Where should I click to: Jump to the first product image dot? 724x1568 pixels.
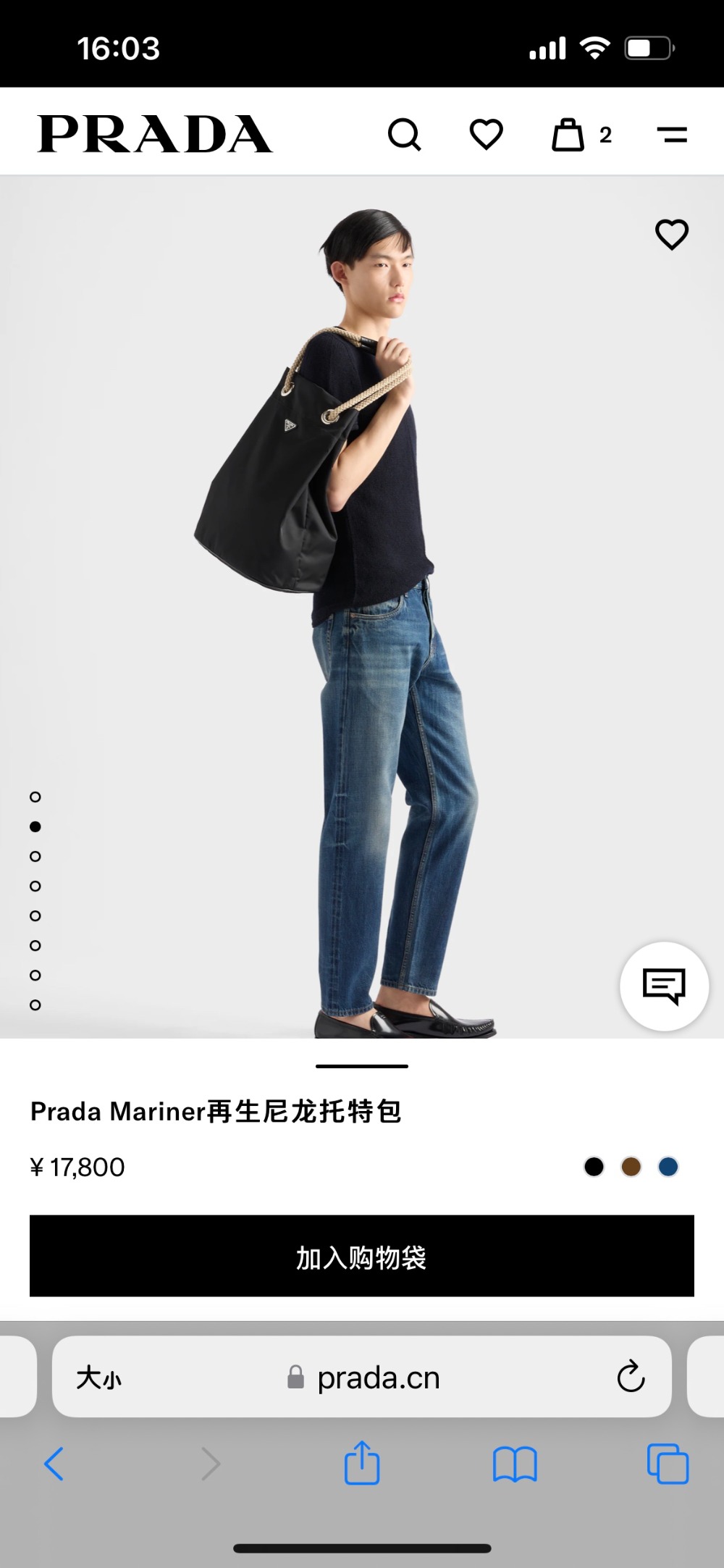click(35, 797)
